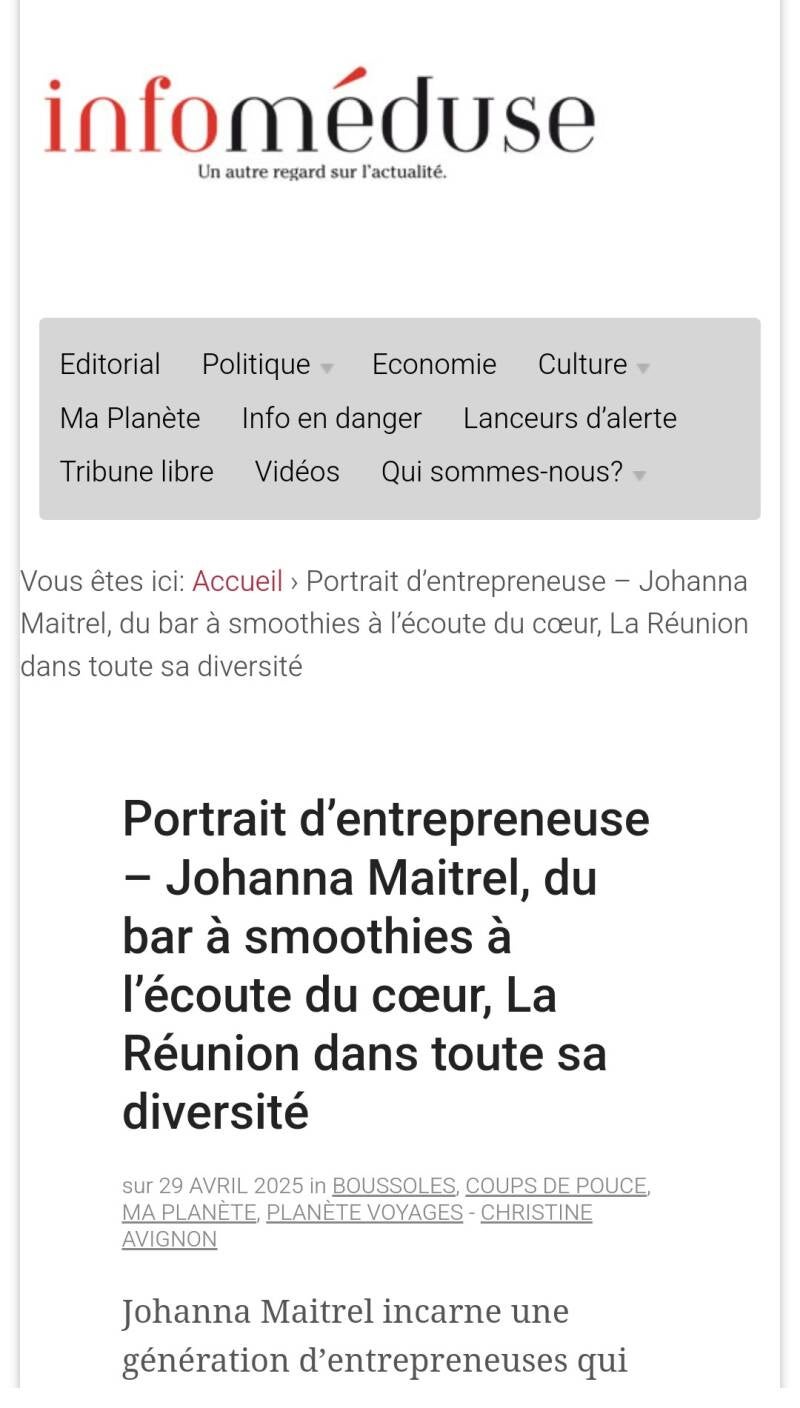Visit the Info en danger section
This screenshot has height=1408, width=800.
click(x=331, y=418)
